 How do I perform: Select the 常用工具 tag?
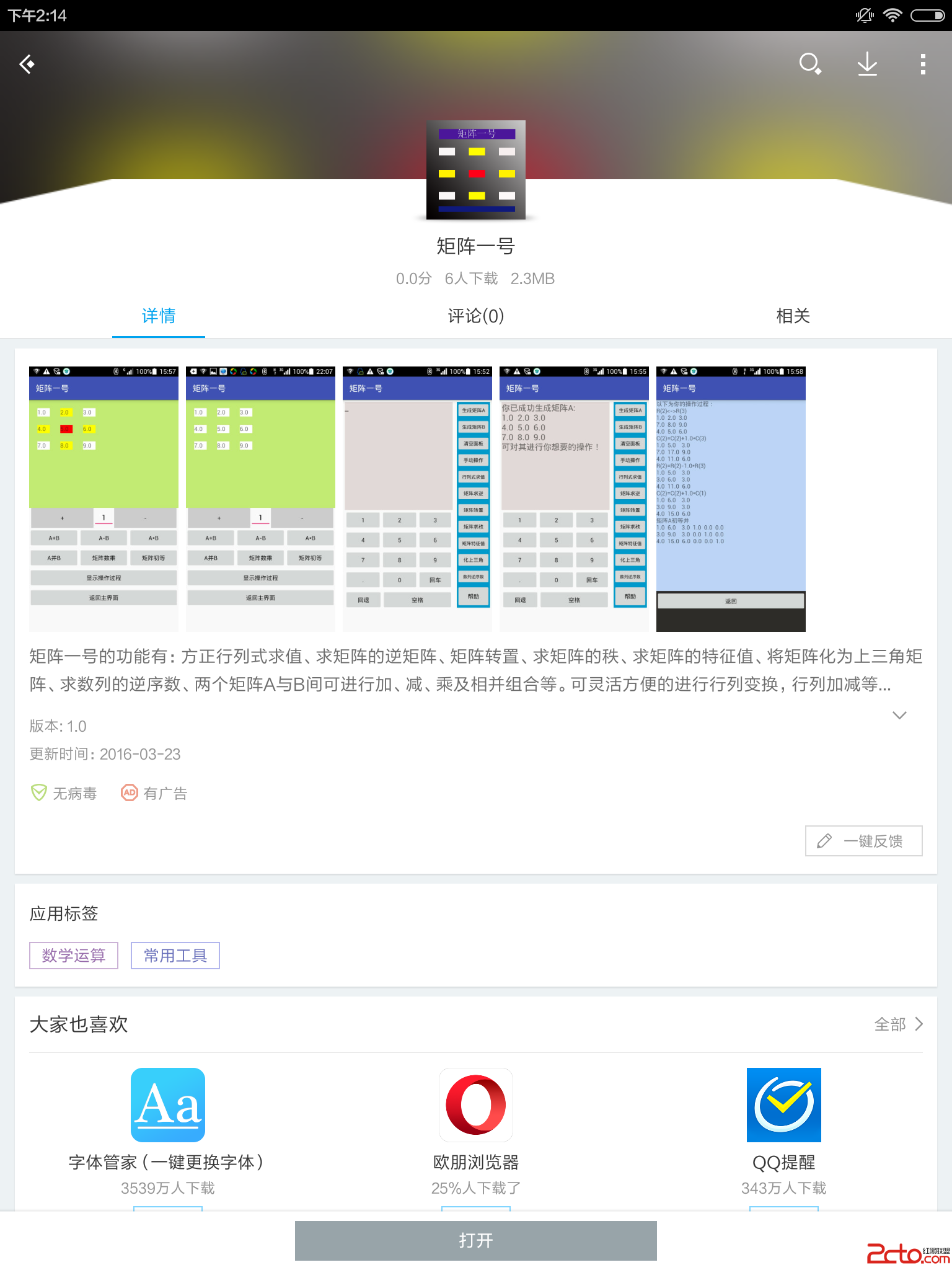(175, 956)
